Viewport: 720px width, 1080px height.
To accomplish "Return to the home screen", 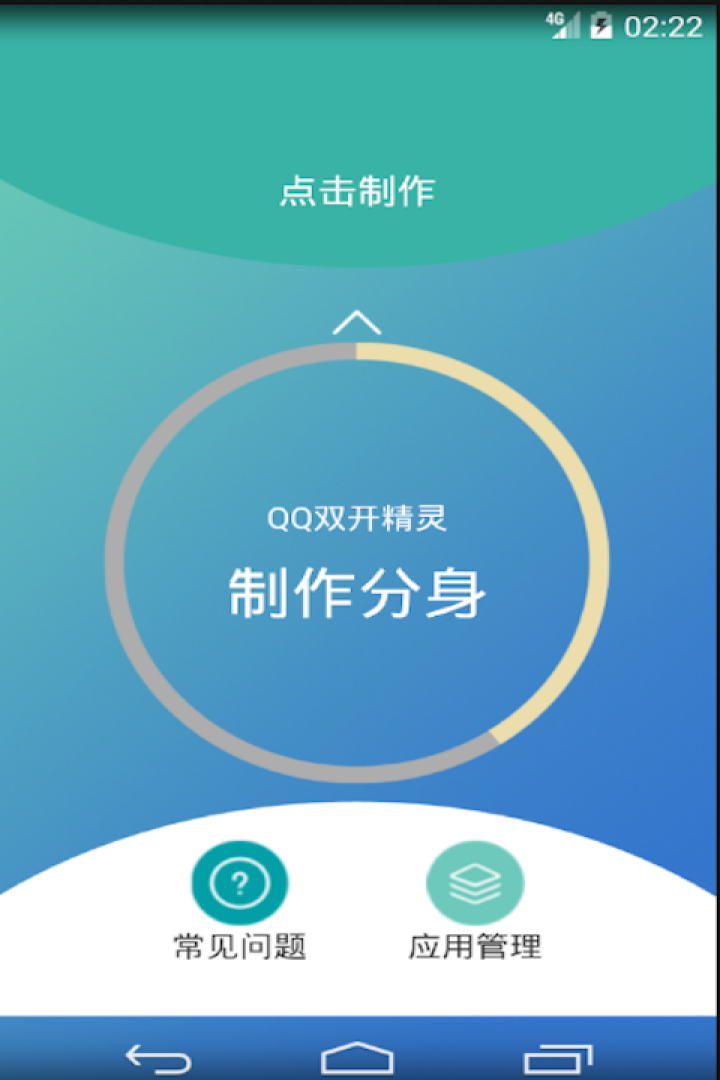I will [357, 1058].
